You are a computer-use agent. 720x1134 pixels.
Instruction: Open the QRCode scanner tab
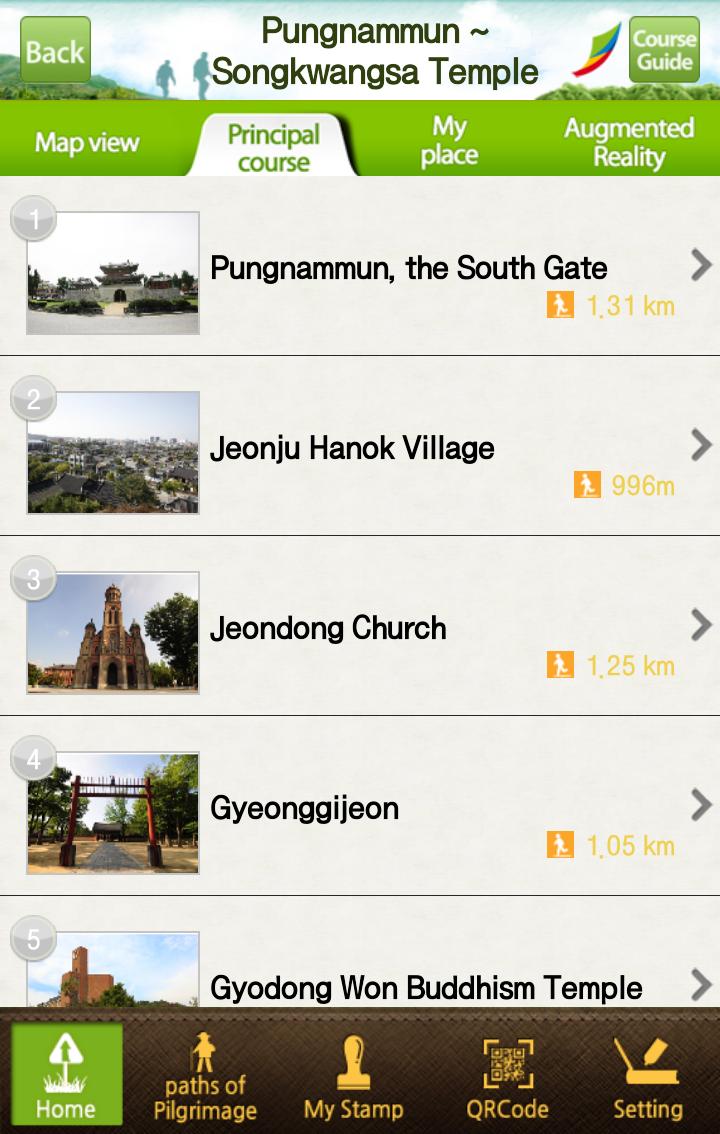[507, 1076]
